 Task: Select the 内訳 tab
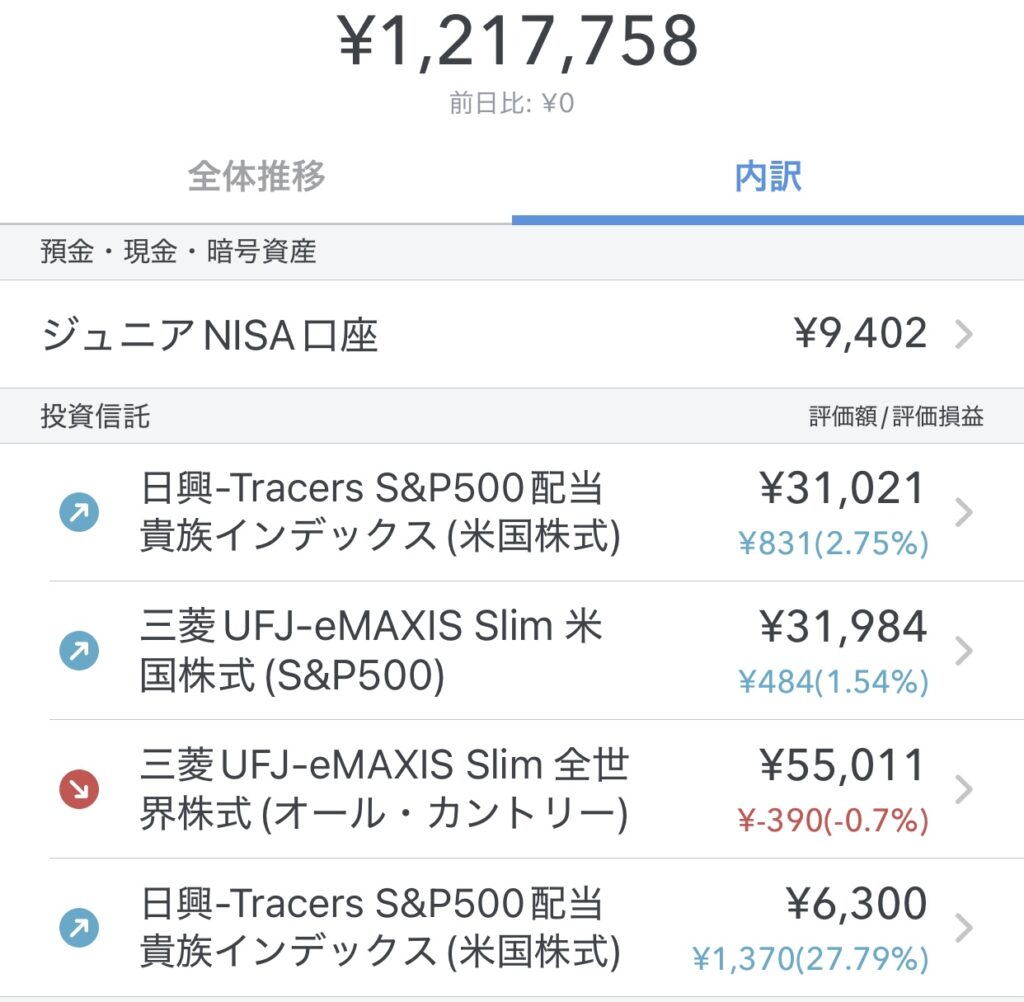click(x=767, y=177)
